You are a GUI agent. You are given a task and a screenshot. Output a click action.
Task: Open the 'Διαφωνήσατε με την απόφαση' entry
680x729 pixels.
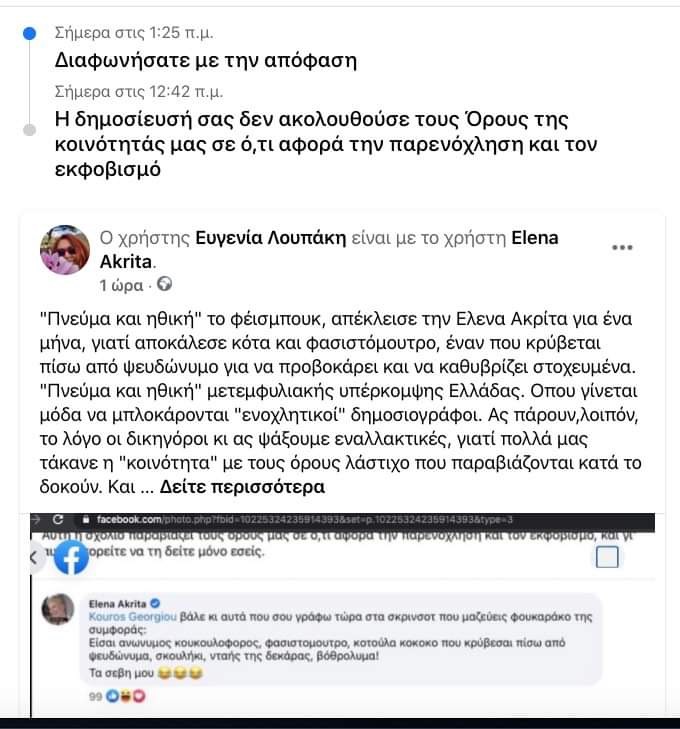pyautogui.click(x=205, y=60)
